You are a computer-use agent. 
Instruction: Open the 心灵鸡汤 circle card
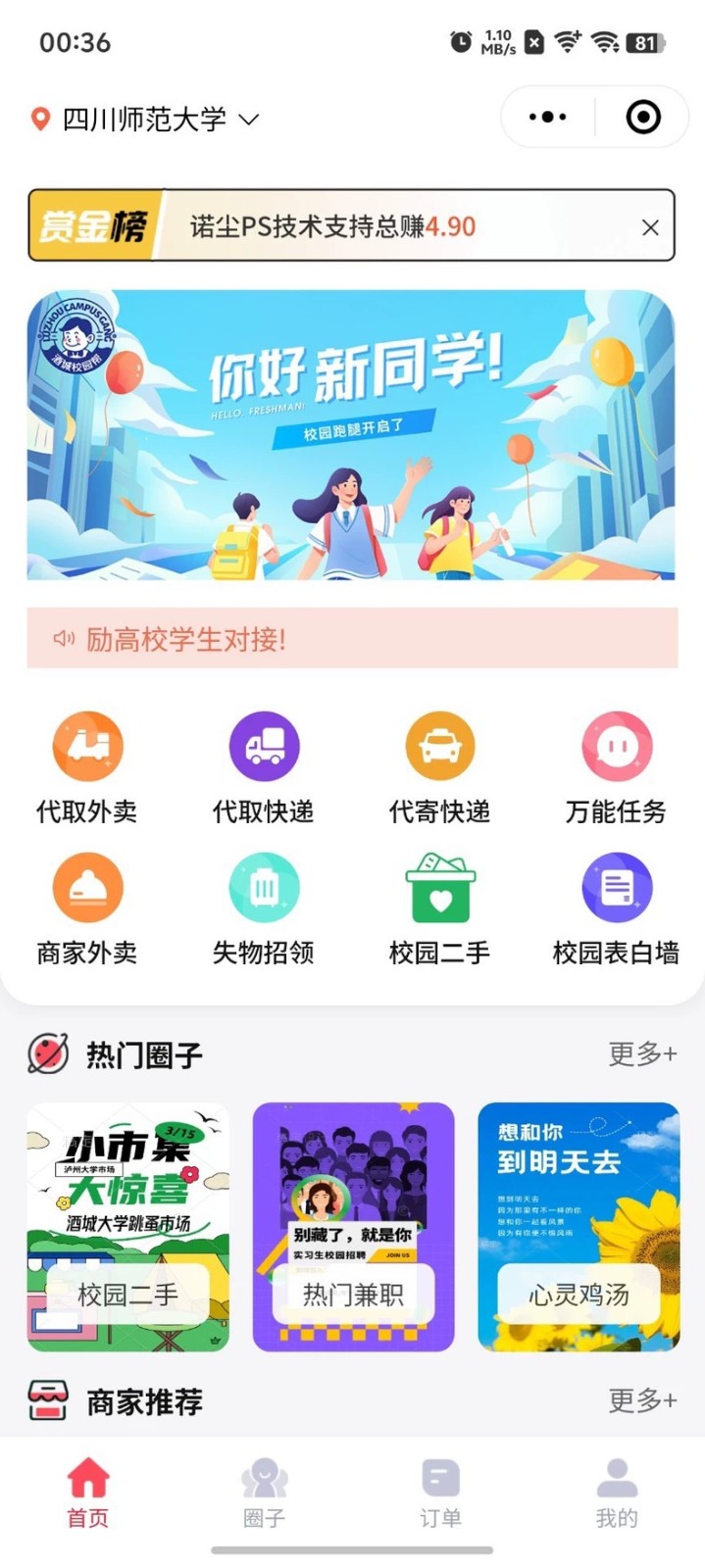[579, 1227]
